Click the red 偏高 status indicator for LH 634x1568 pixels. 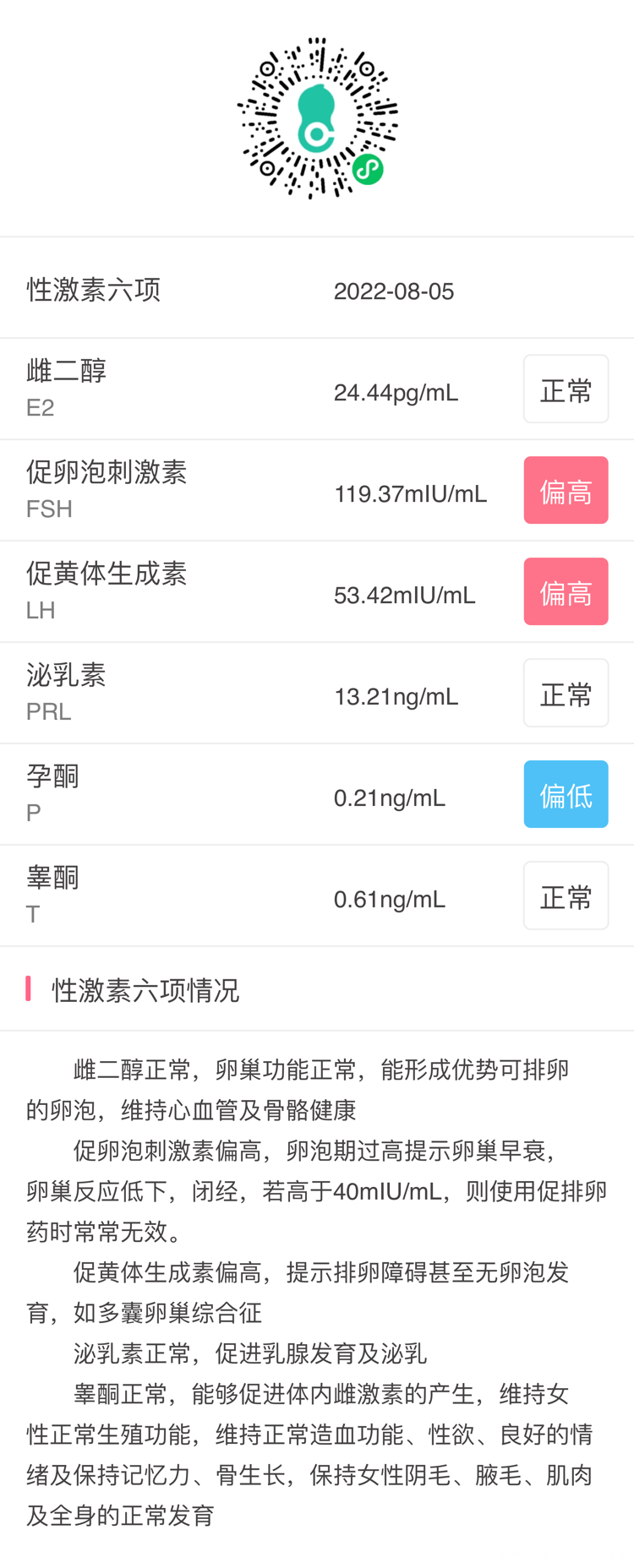(x=566, y=591)
